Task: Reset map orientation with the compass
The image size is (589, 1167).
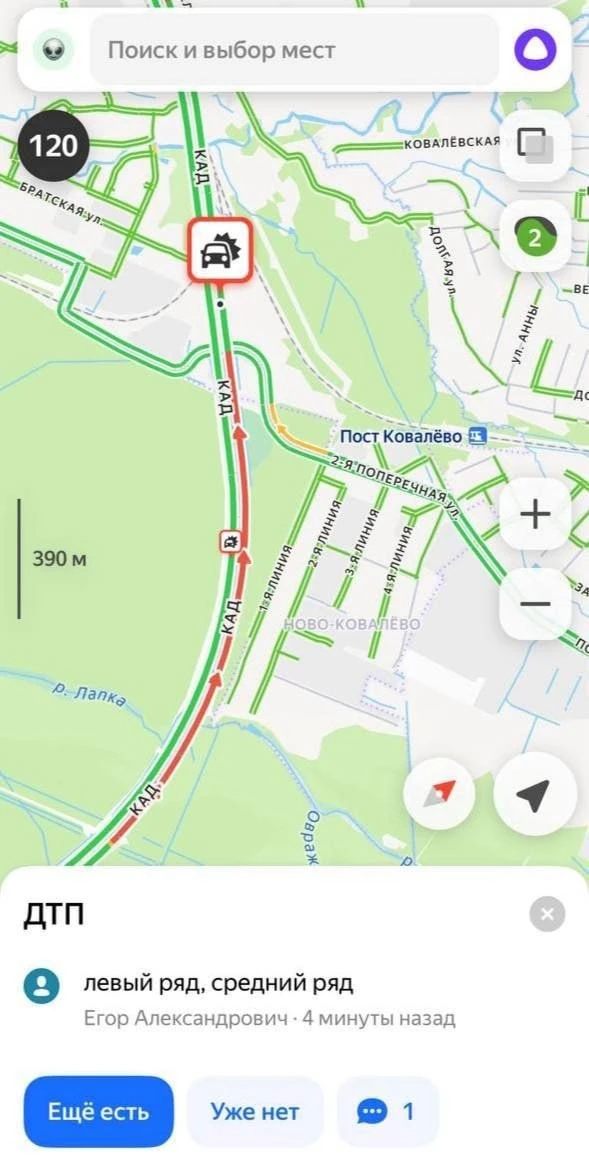Action: tap(439, 795)
